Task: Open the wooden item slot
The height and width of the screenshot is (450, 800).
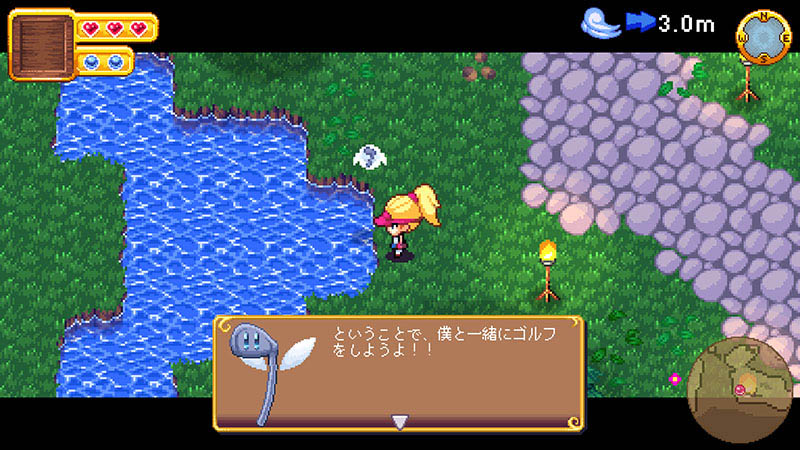Action: (x=41, y=44)
